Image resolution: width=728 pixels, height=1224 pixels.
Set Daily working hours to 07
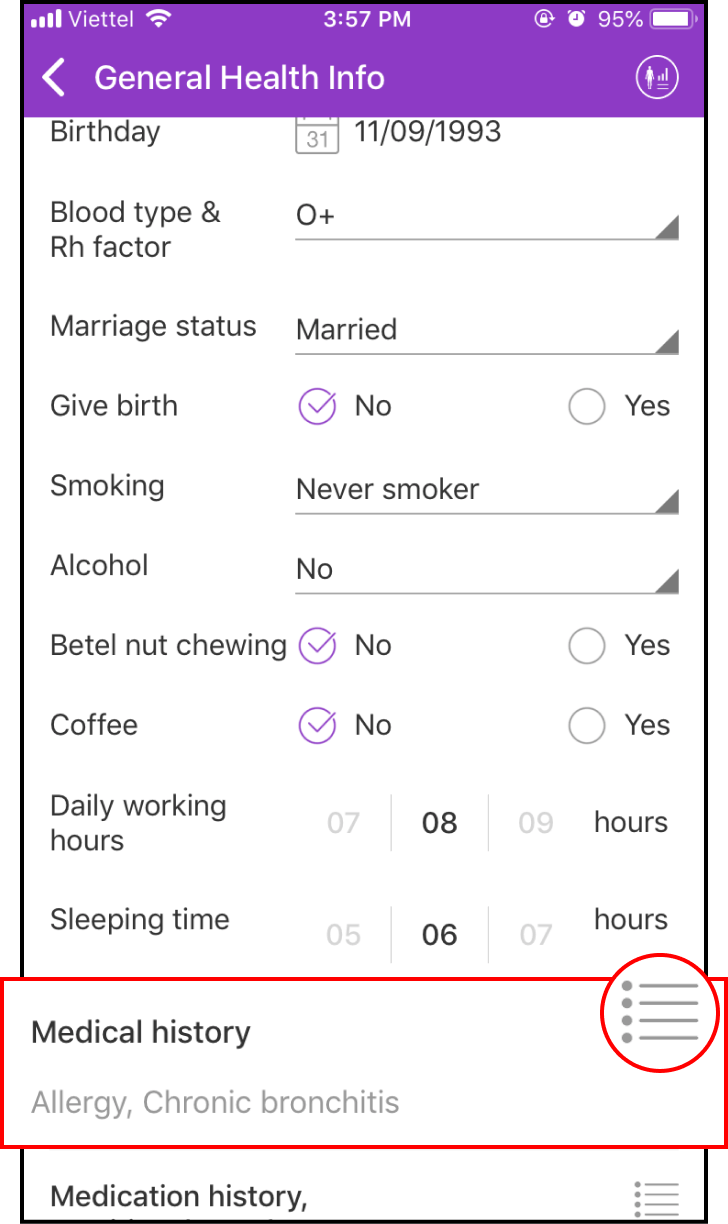point(343,823)
